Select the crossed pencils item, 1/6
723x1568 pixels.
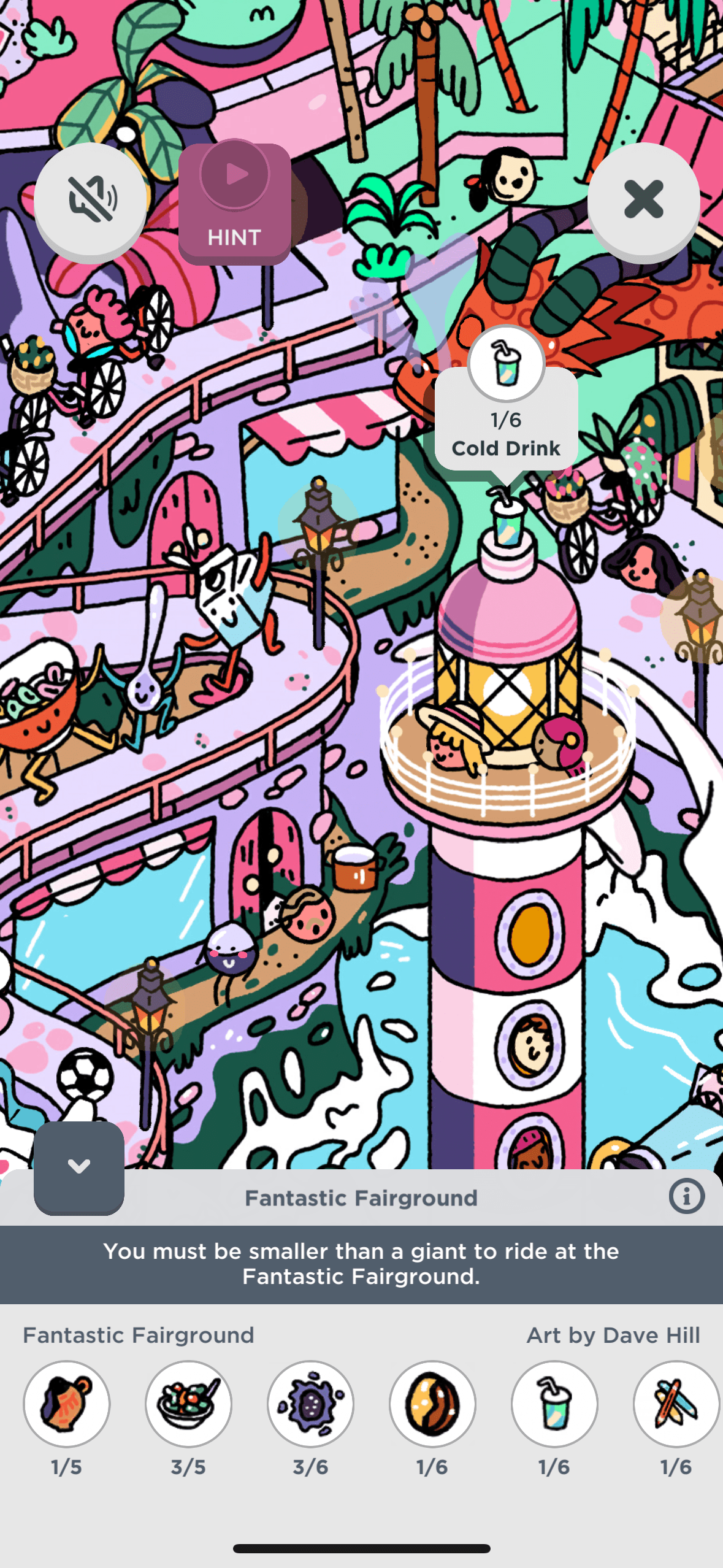[676, 1404]
